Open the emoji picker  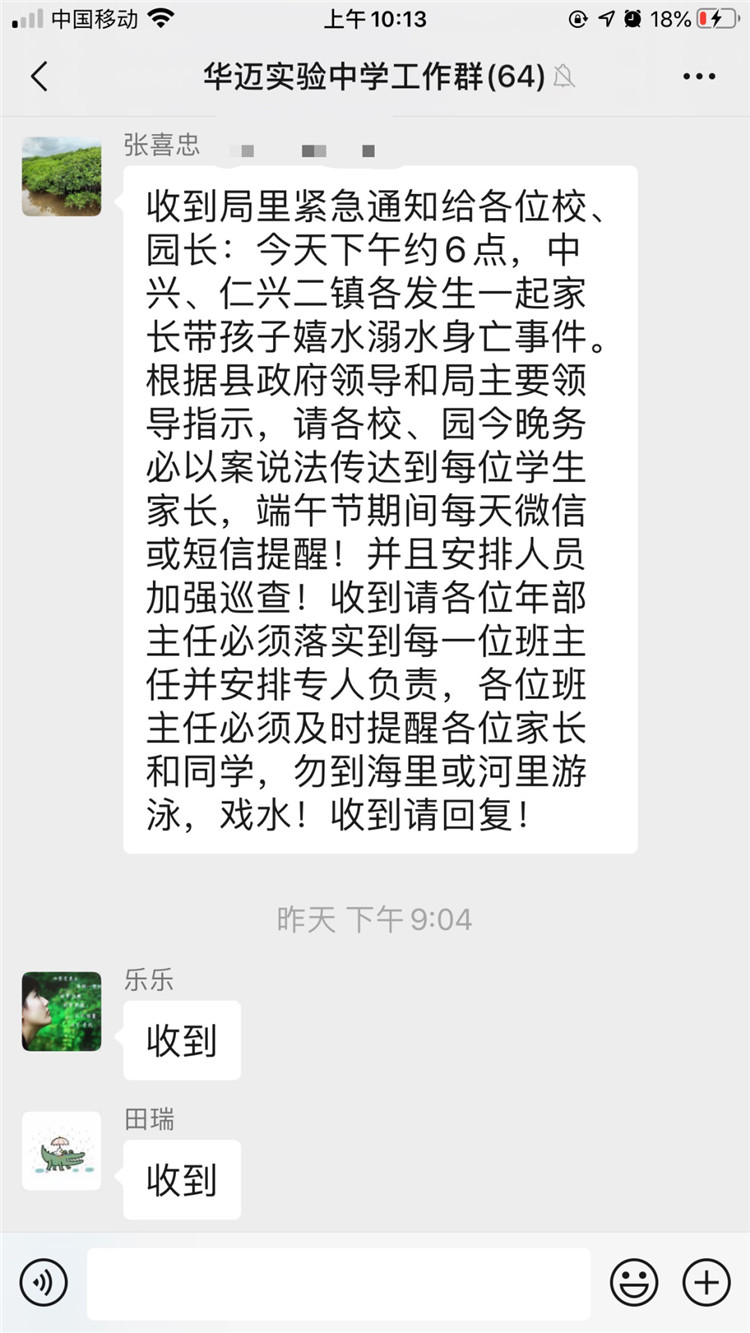click(635, 1283)
